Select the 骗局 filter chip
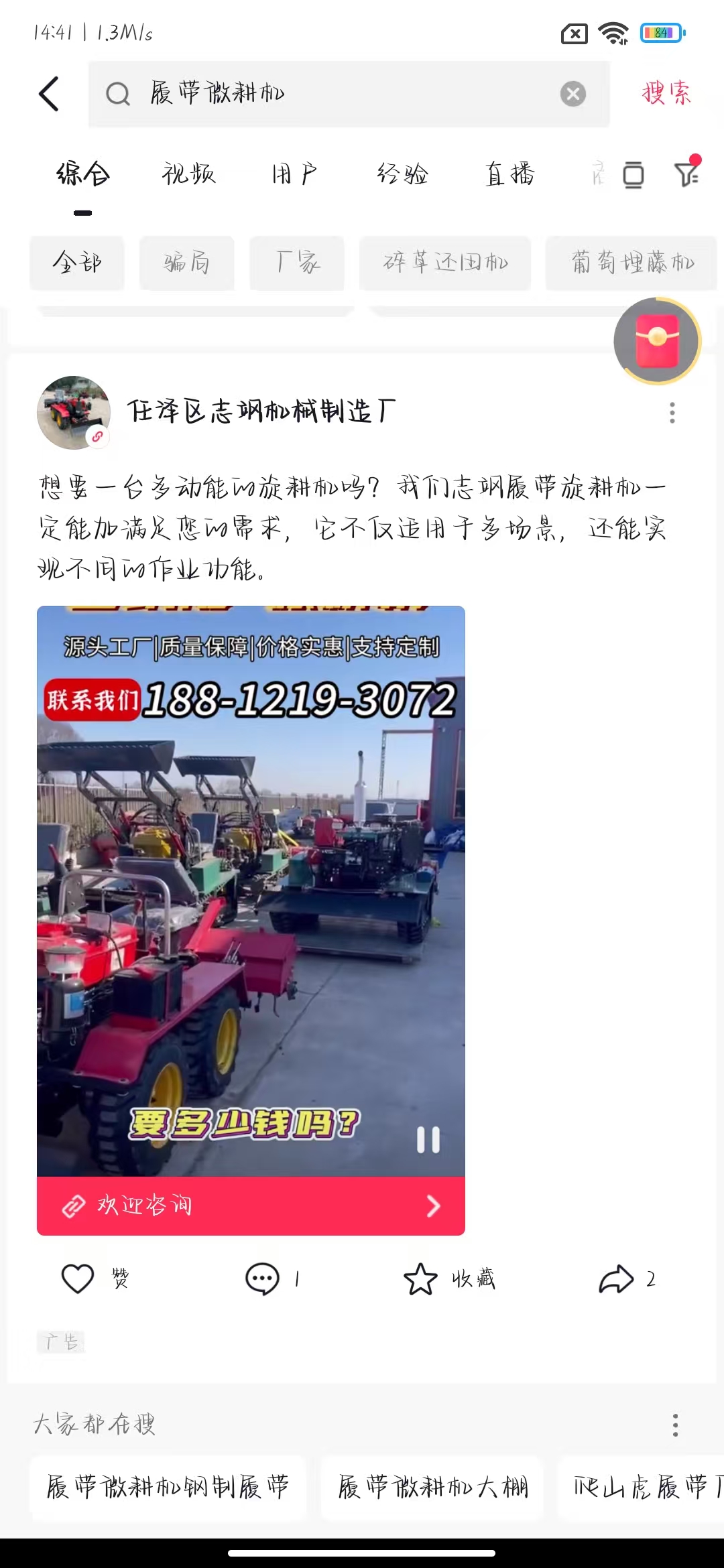 coord(186,263)
